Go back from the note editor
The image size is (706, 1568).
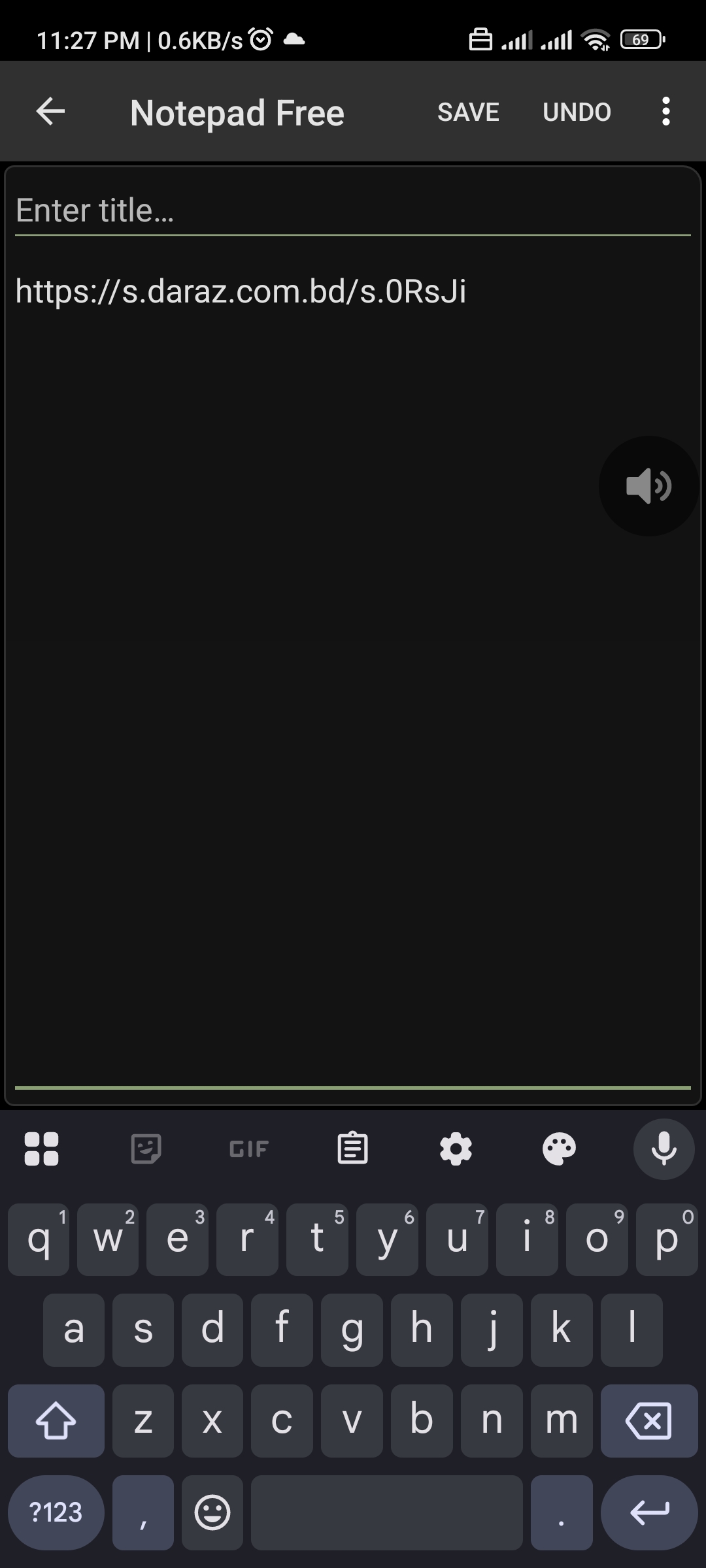pyautogui.click(x=50, y=112)
